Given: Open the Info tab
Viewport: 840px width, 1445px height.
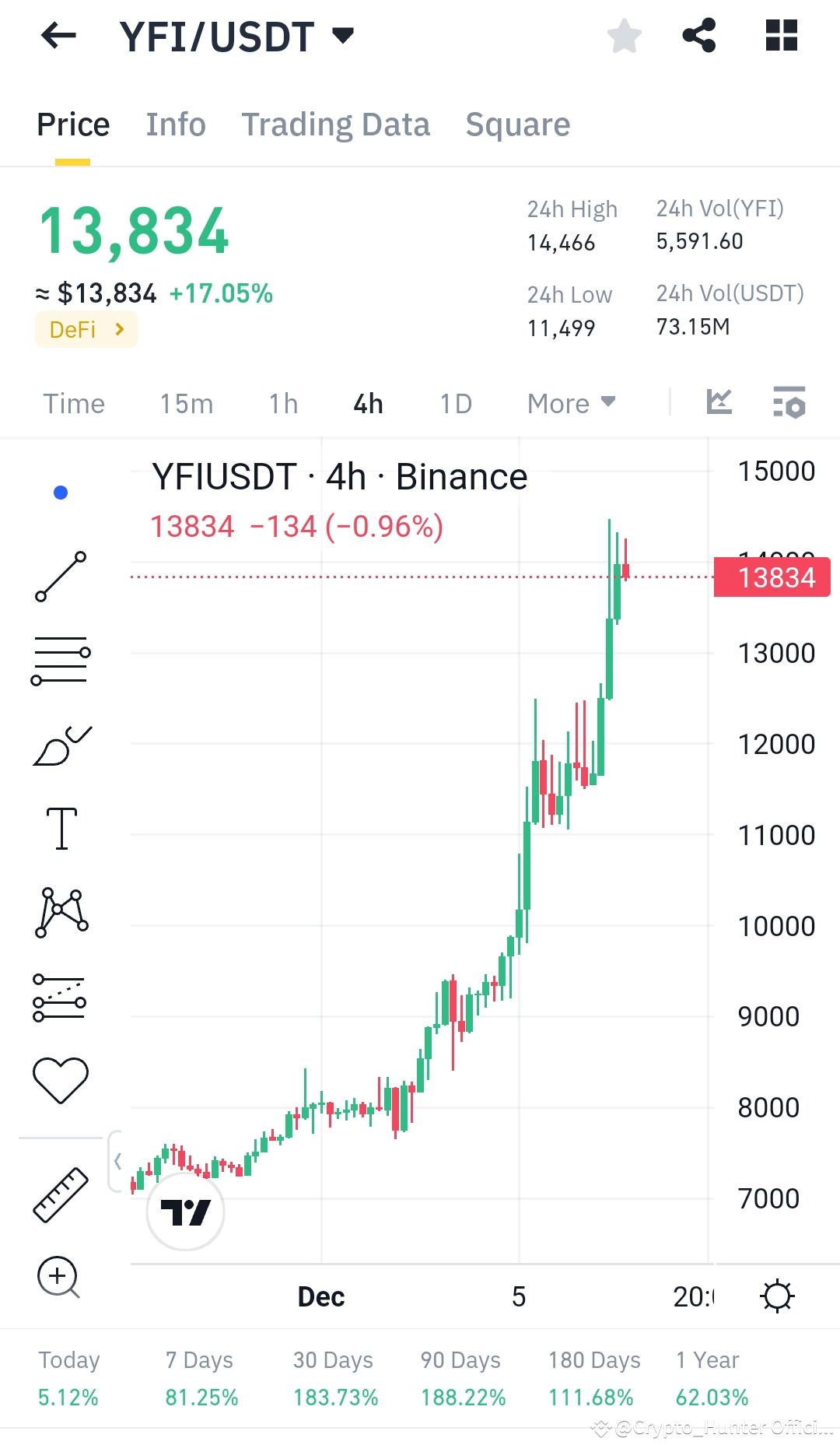Looking at the screenshot, I should pos(176,125).
